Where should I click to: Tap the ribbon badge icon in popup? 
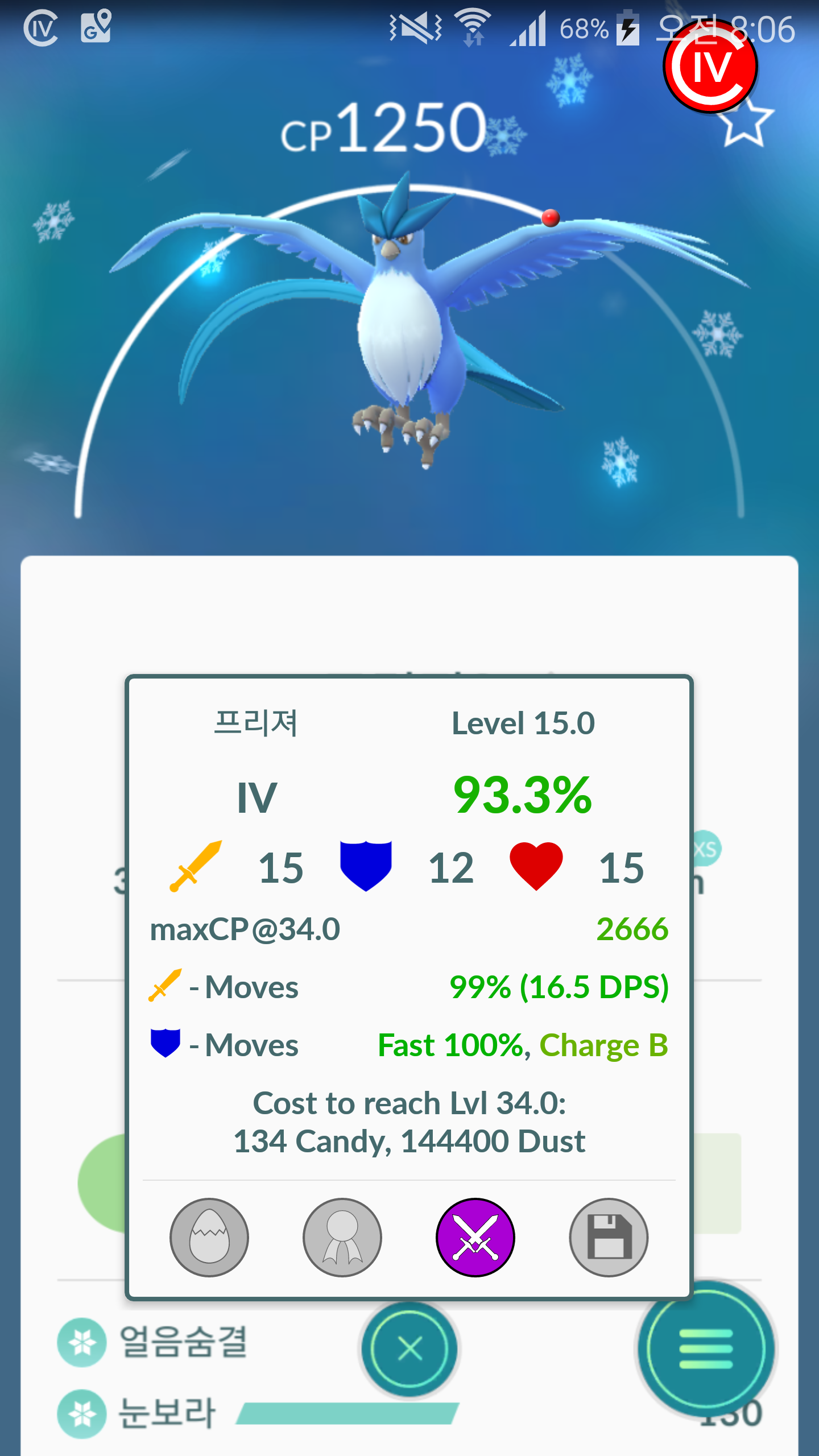[x=342, y=1237]
